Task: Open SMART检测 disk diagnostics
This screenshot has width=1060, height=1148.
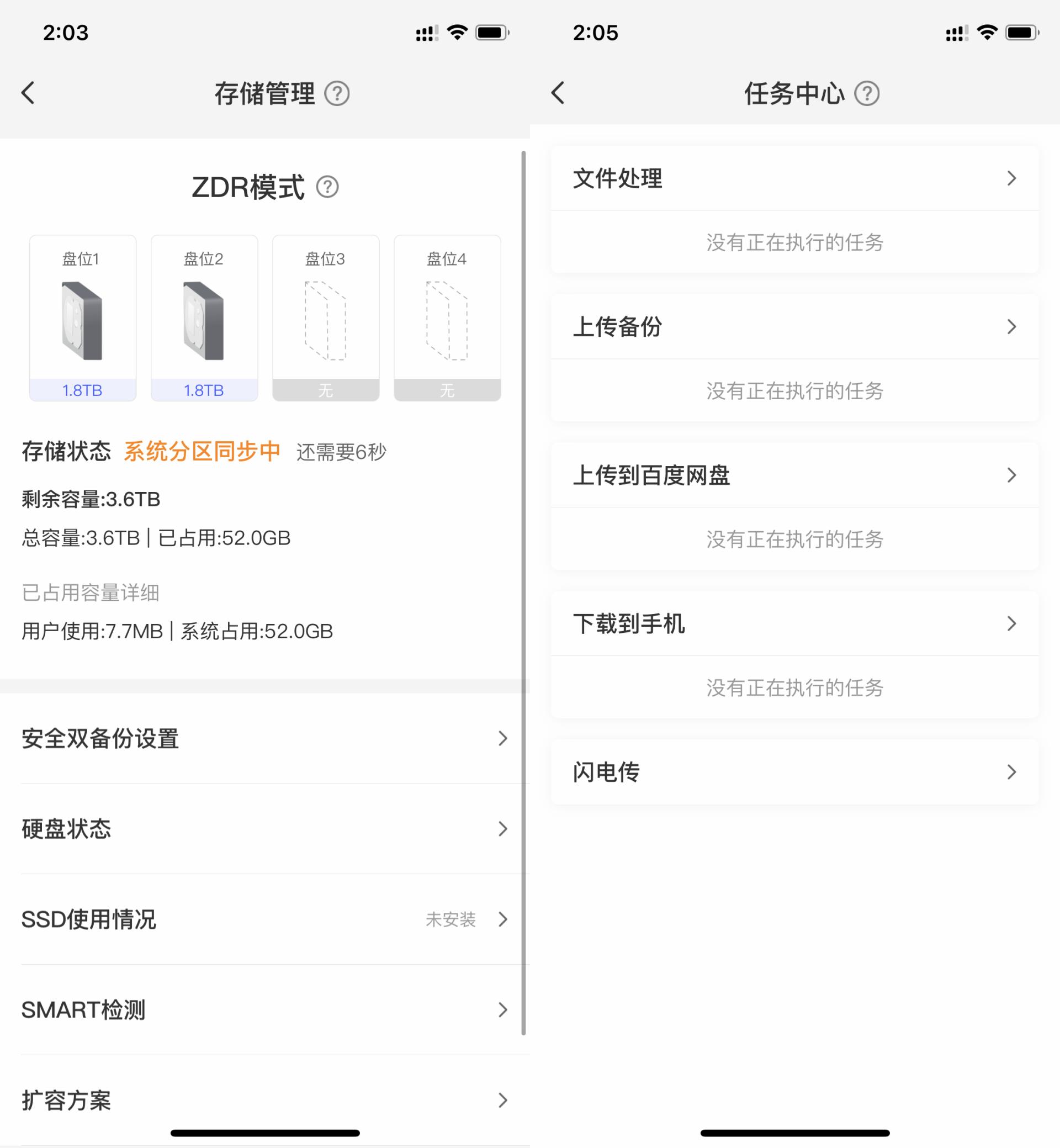Action: pos(264,1011)
